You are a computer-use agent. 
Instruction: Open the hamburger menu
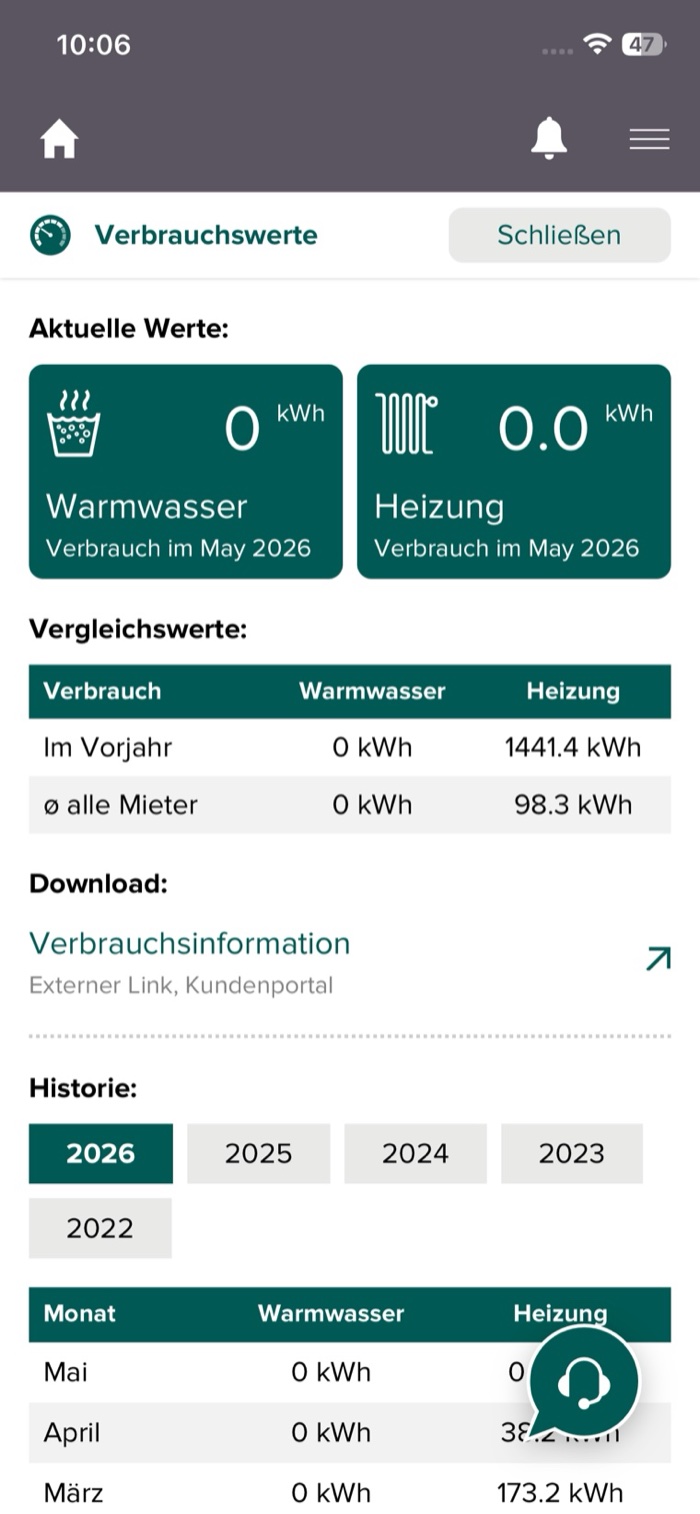(649, 139)
